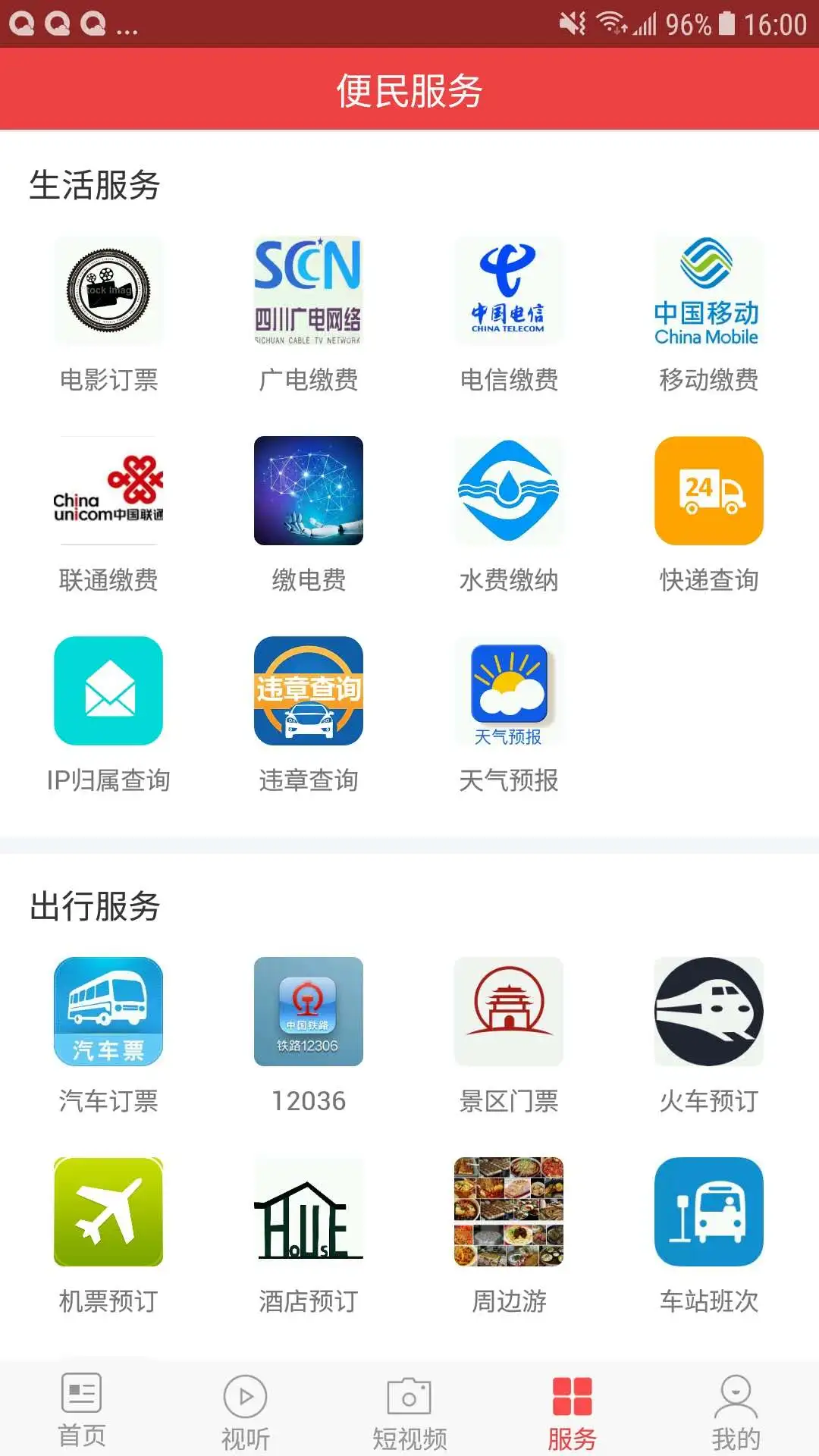Tap the 快递查询 express delivery tracking icon
This screenshot has width=819, height=1456.
coord(708,493)
